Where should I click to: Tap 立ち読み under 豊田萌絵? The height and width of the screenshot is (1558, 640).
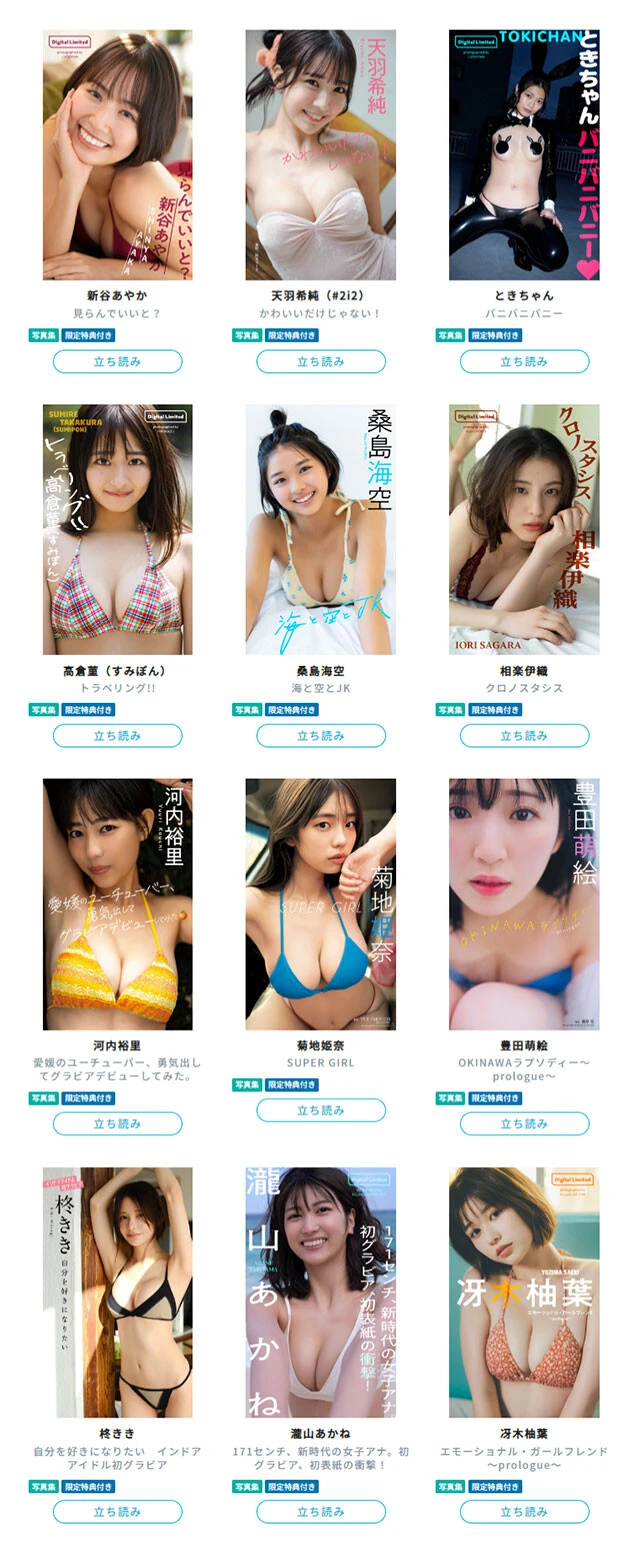pyautogui.click(x=524, y=1123)
